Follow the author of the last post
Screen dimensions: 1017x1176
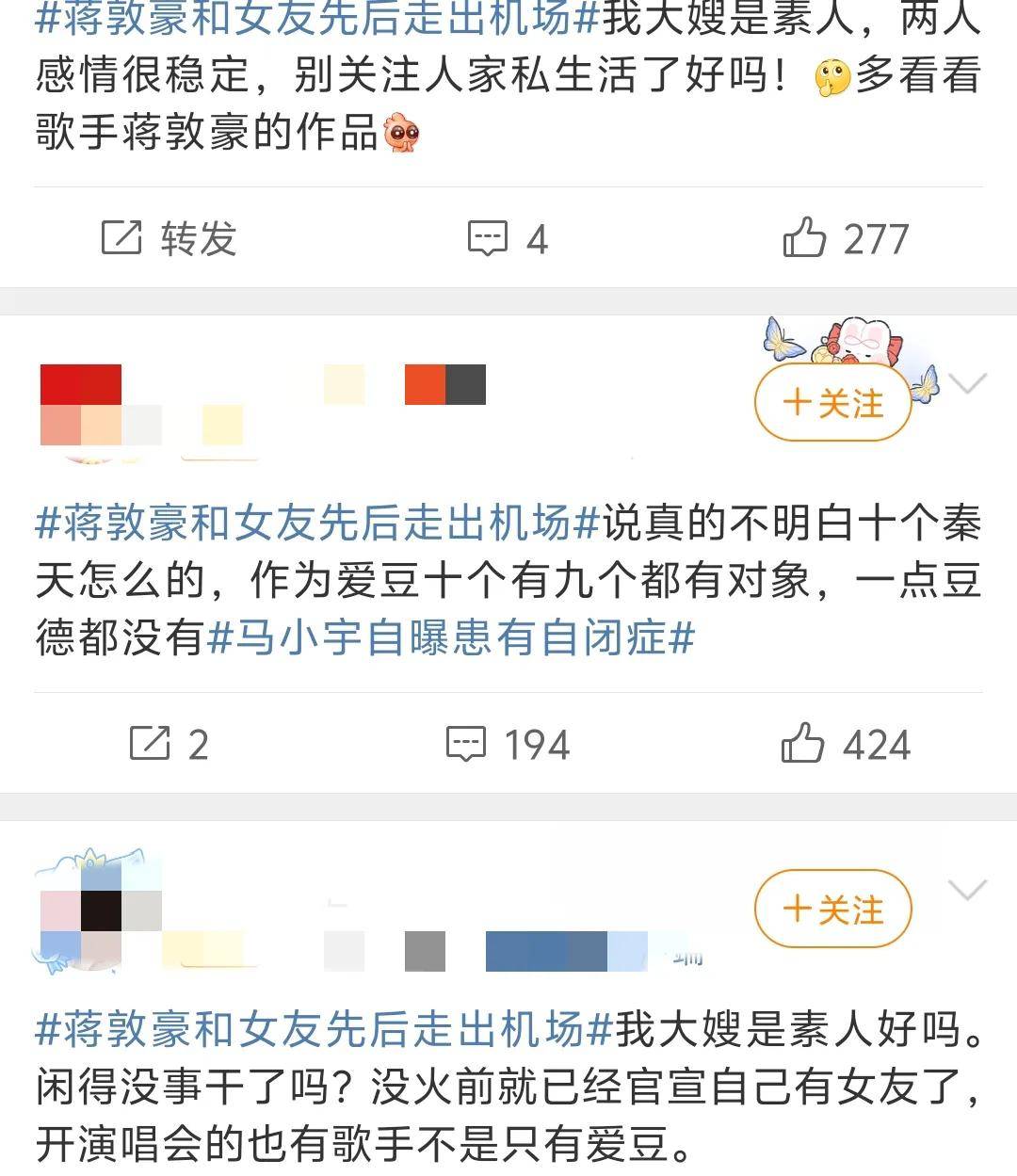[832, 910]
